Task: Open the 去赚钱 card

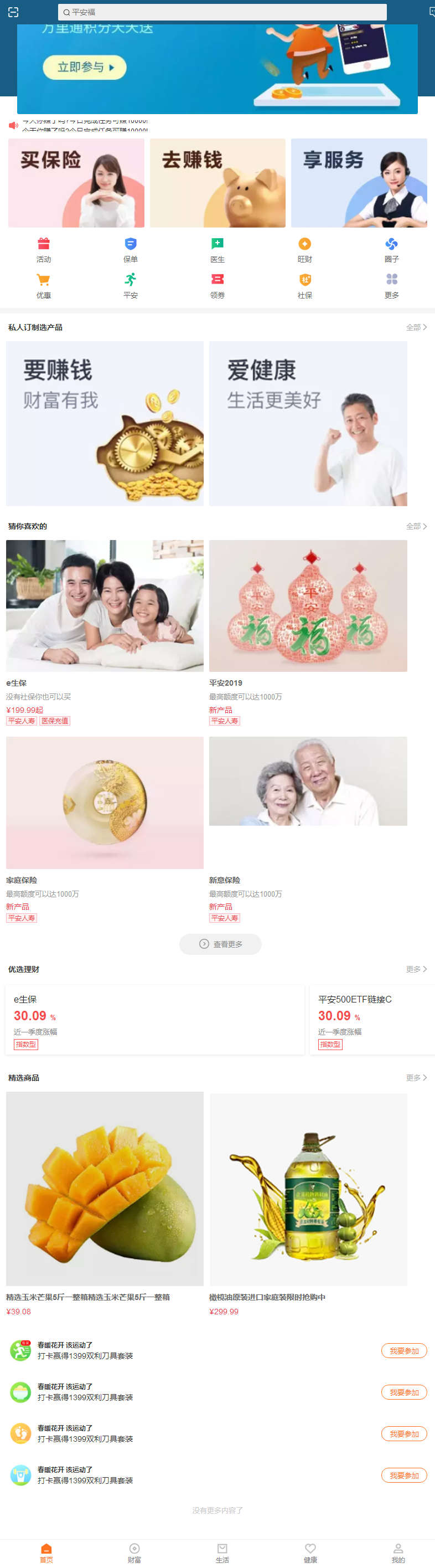Action: [218, 183]
